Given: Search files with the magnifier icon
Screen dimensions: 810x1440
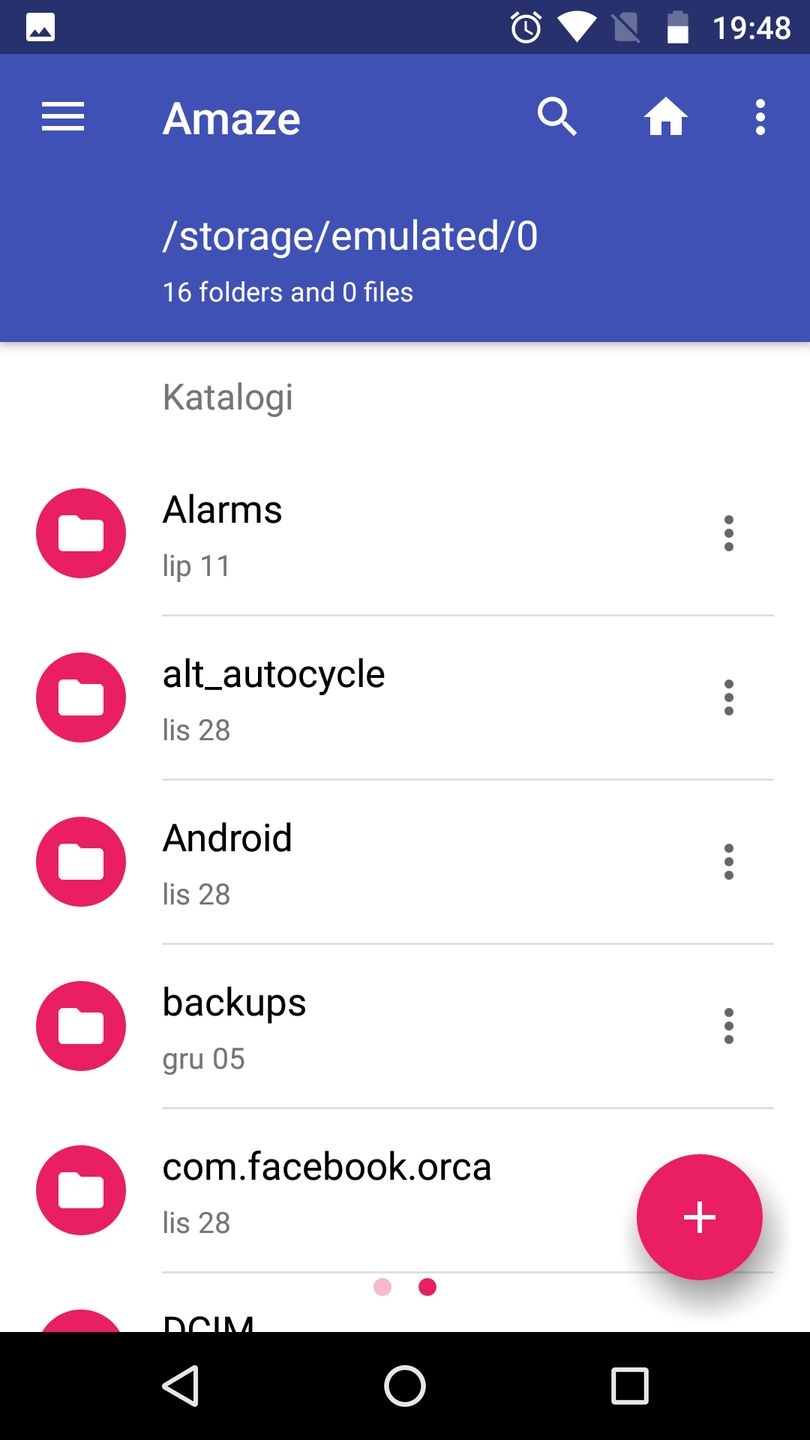Looking at the screenshot, I should point(557,118).
